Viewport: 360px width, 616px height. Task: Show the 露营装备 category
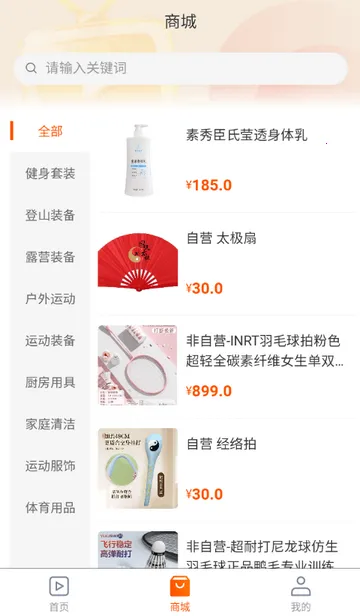(50, 257)
